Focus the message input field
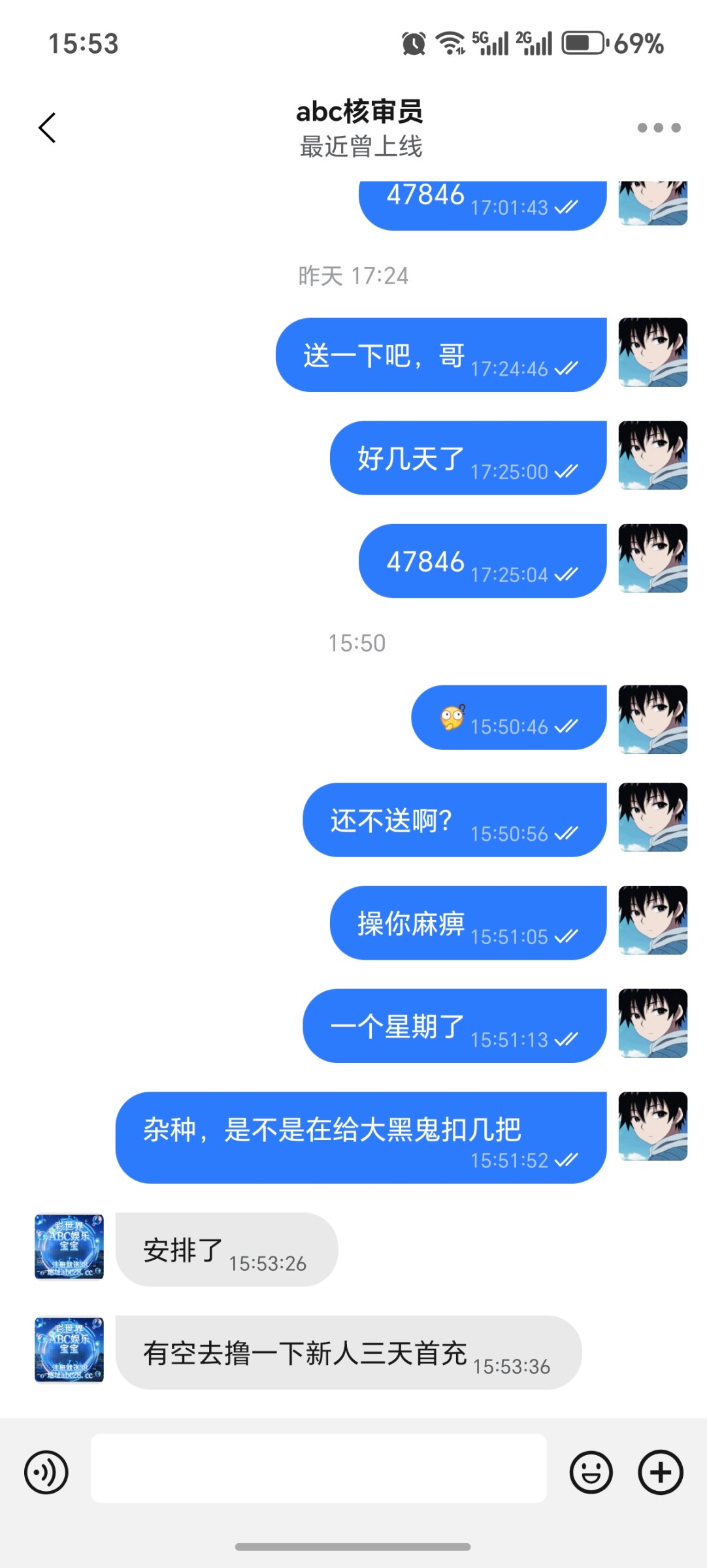The width and height of the screenshot is (707, 1568). 318,1469
